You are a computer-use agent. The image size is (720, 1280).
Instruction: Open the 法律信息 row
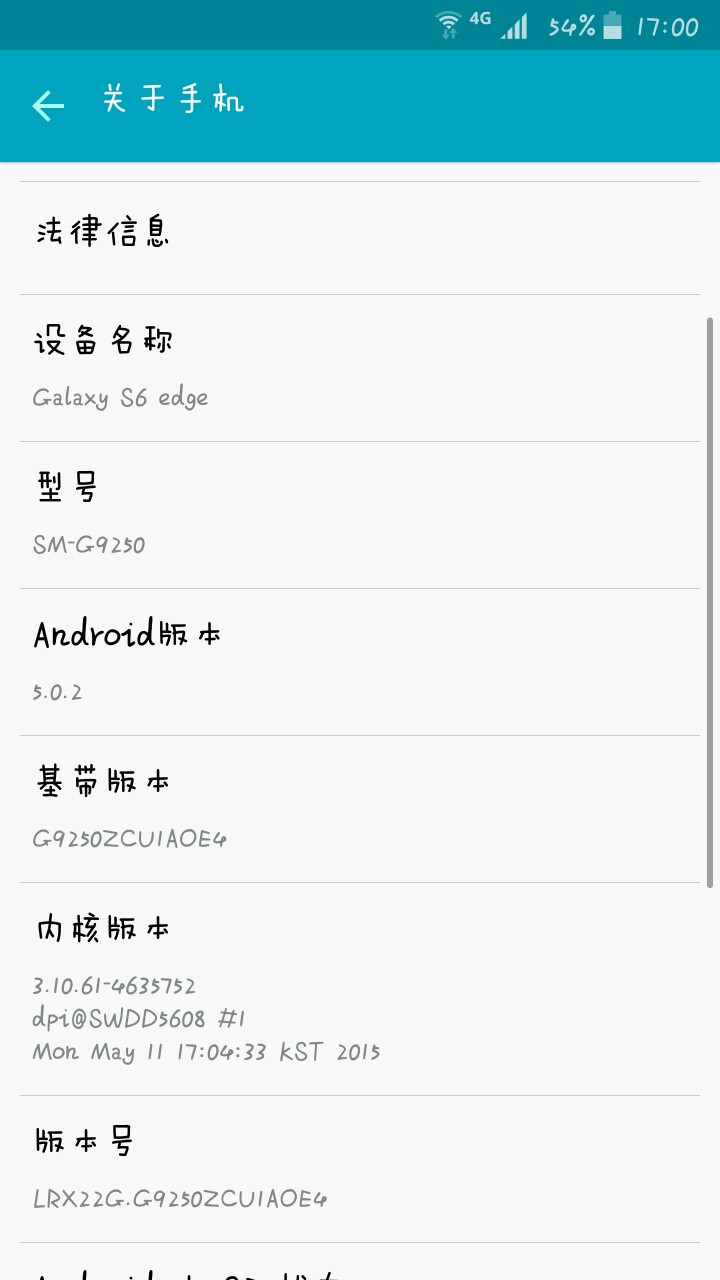tap(360, 237)
